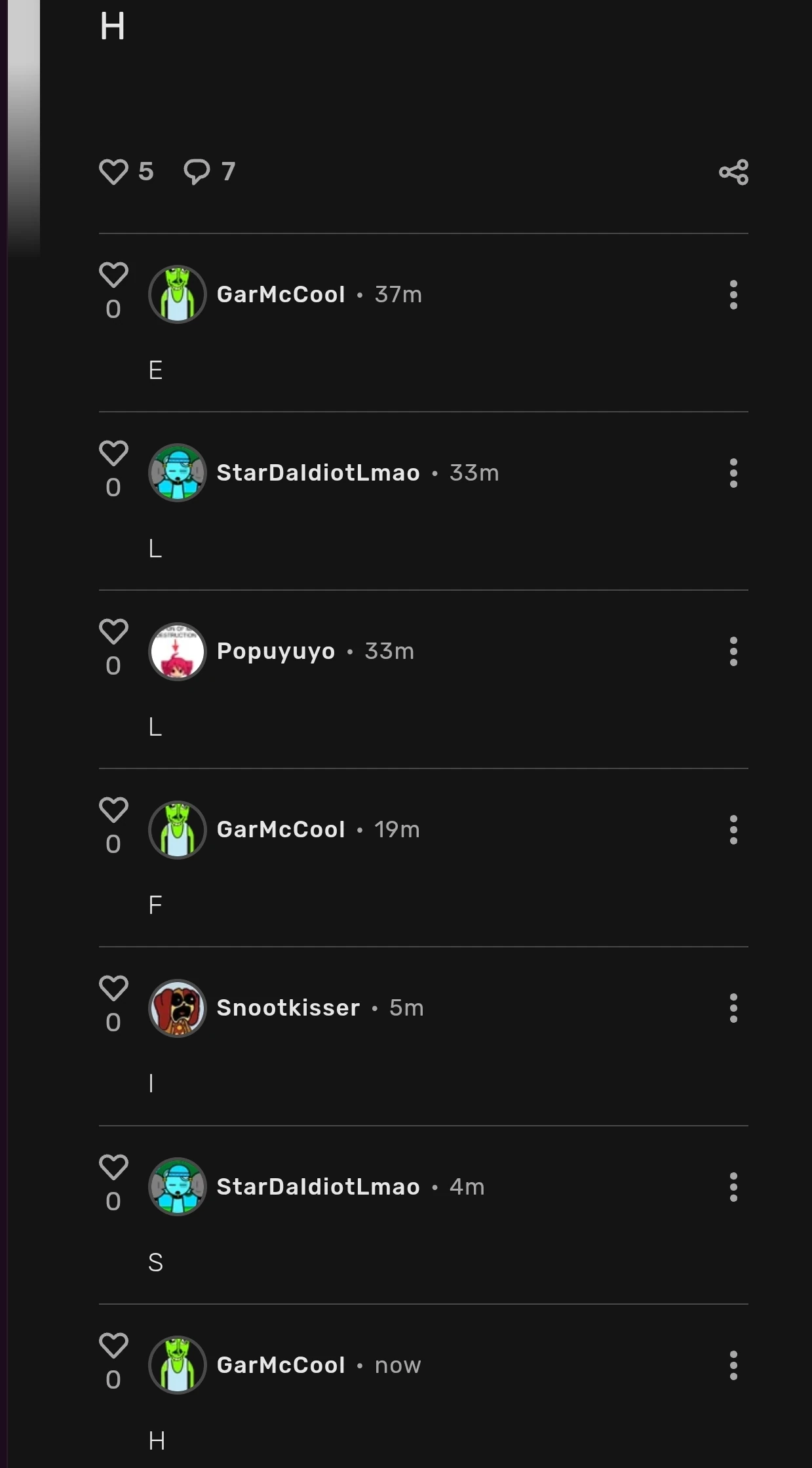Like StarDaIdiotLmao's 33m comment "L"
The height and width of the screenshot is (1468, 812).
(x=113, y=453)
